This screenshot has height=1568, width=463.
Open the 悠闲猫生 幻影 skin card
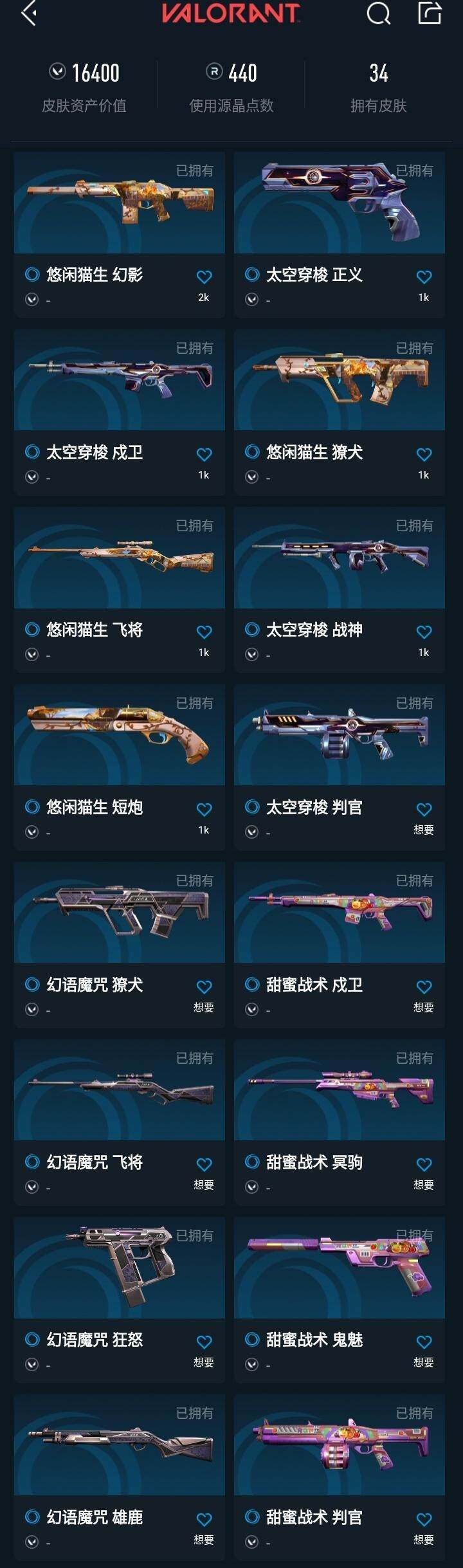point(120,204)
